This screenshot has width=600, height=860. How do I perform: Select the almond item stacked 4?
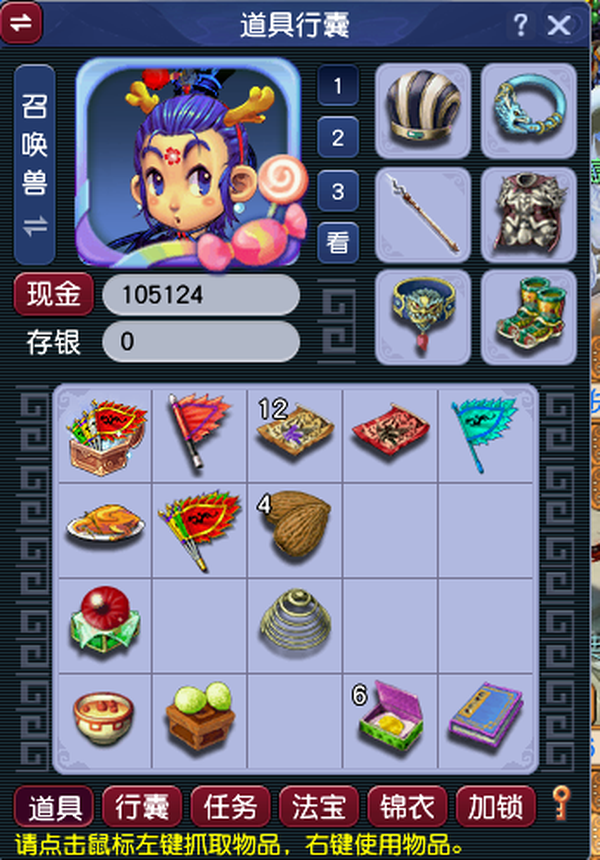point(297,526)
